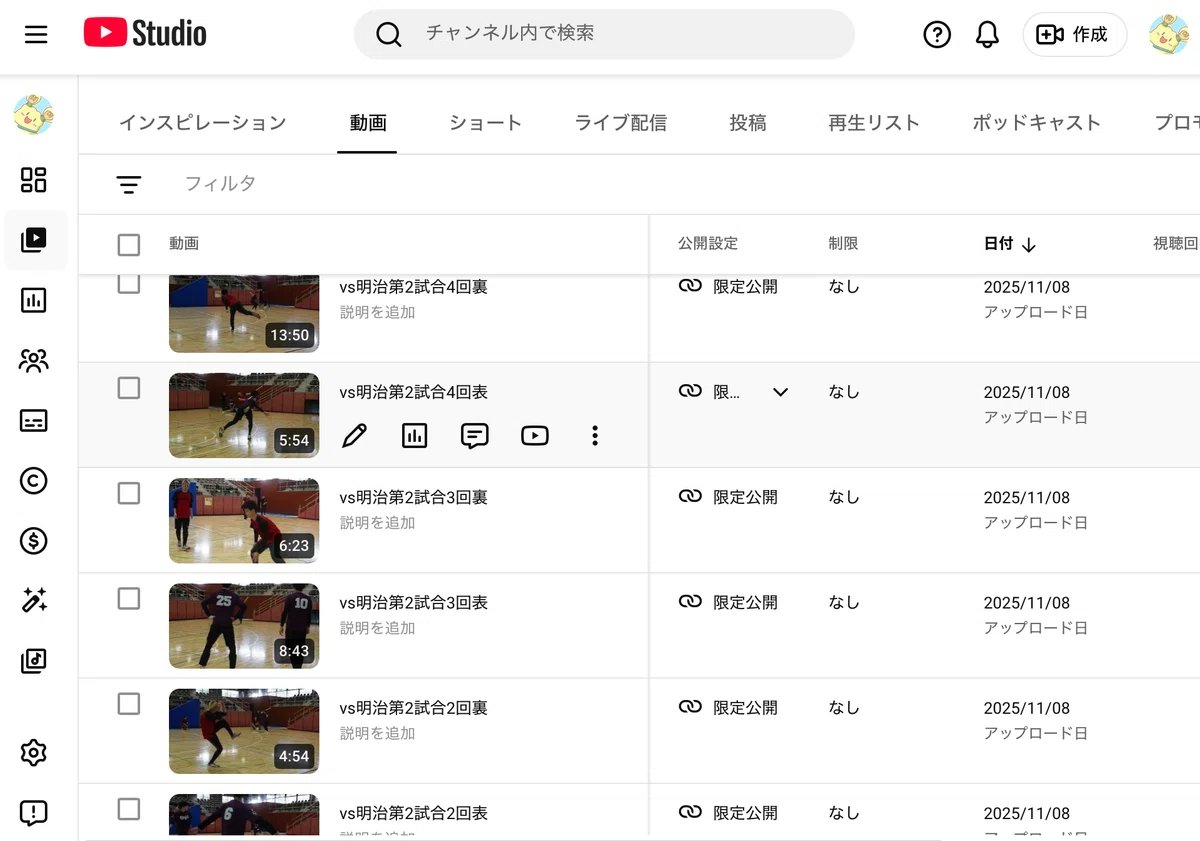Switch to the ショート tab

click(x=485, y=123)
